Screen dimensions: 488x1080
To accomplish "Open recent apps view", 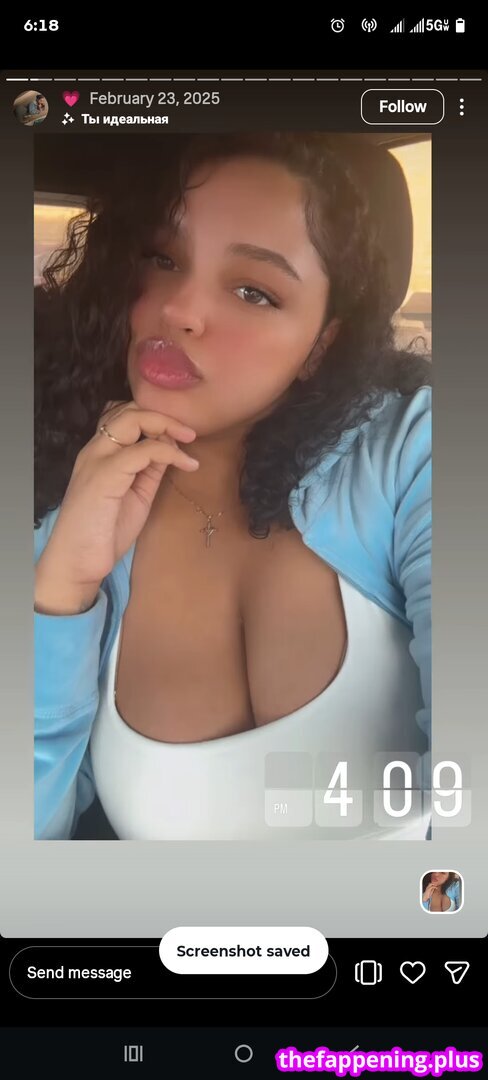I will click(x=134, y=1053).
